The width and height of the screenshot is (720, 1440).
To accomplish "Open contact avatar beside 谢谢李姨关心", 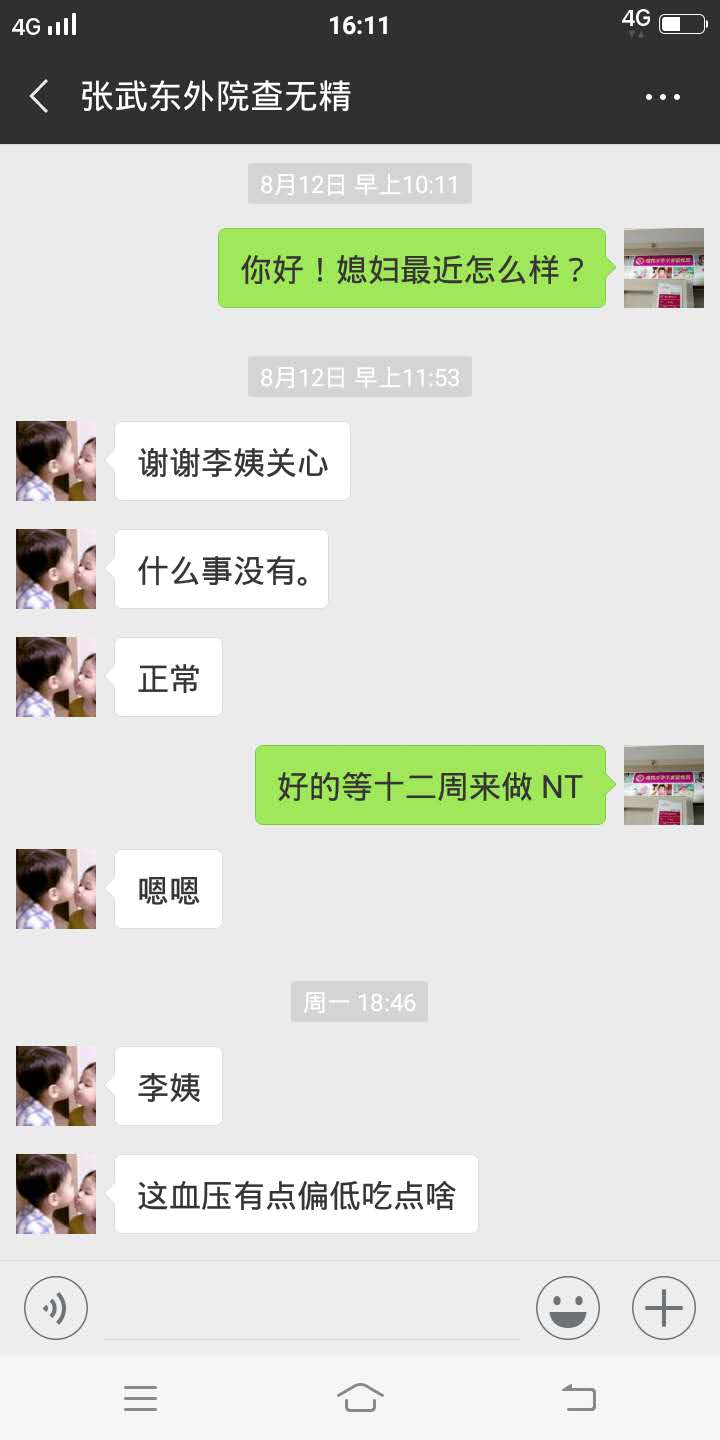I will 56,461.
